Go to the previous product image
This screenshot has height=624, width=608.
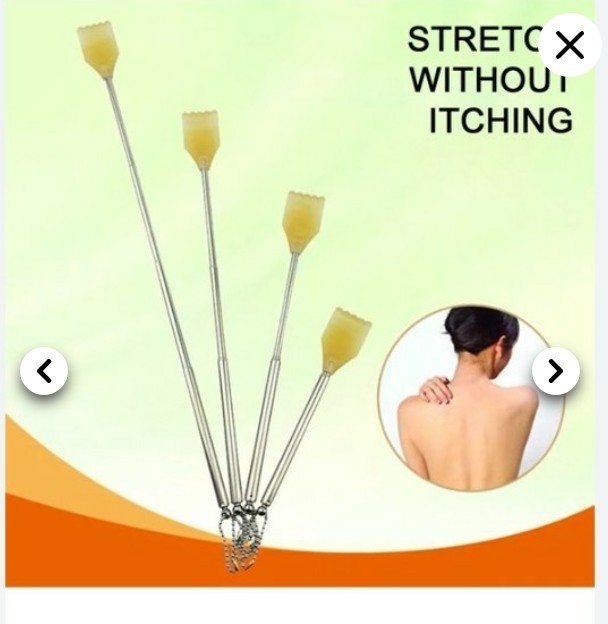[44, 371]
